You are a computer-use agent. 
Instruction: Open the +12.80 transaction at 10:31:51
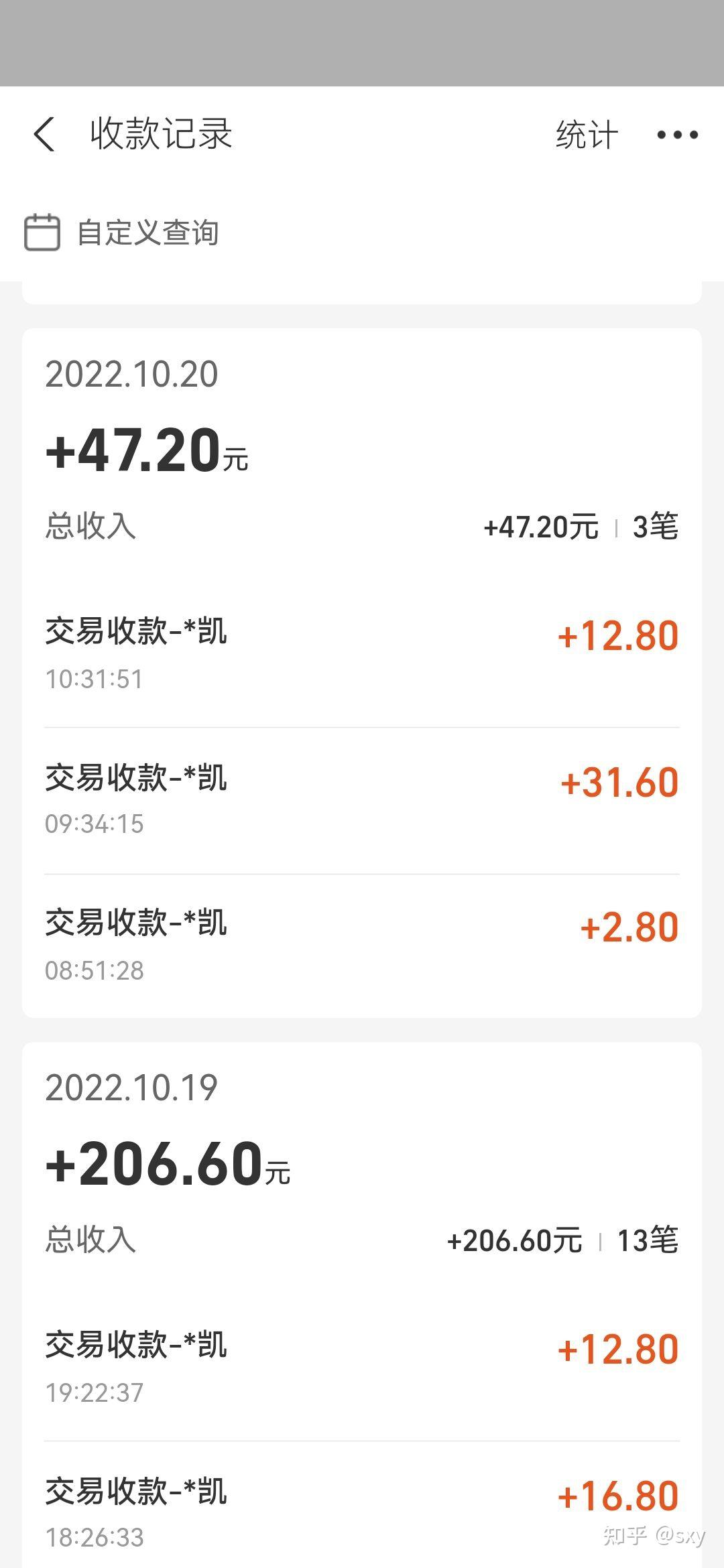click(x=362, y=654)
